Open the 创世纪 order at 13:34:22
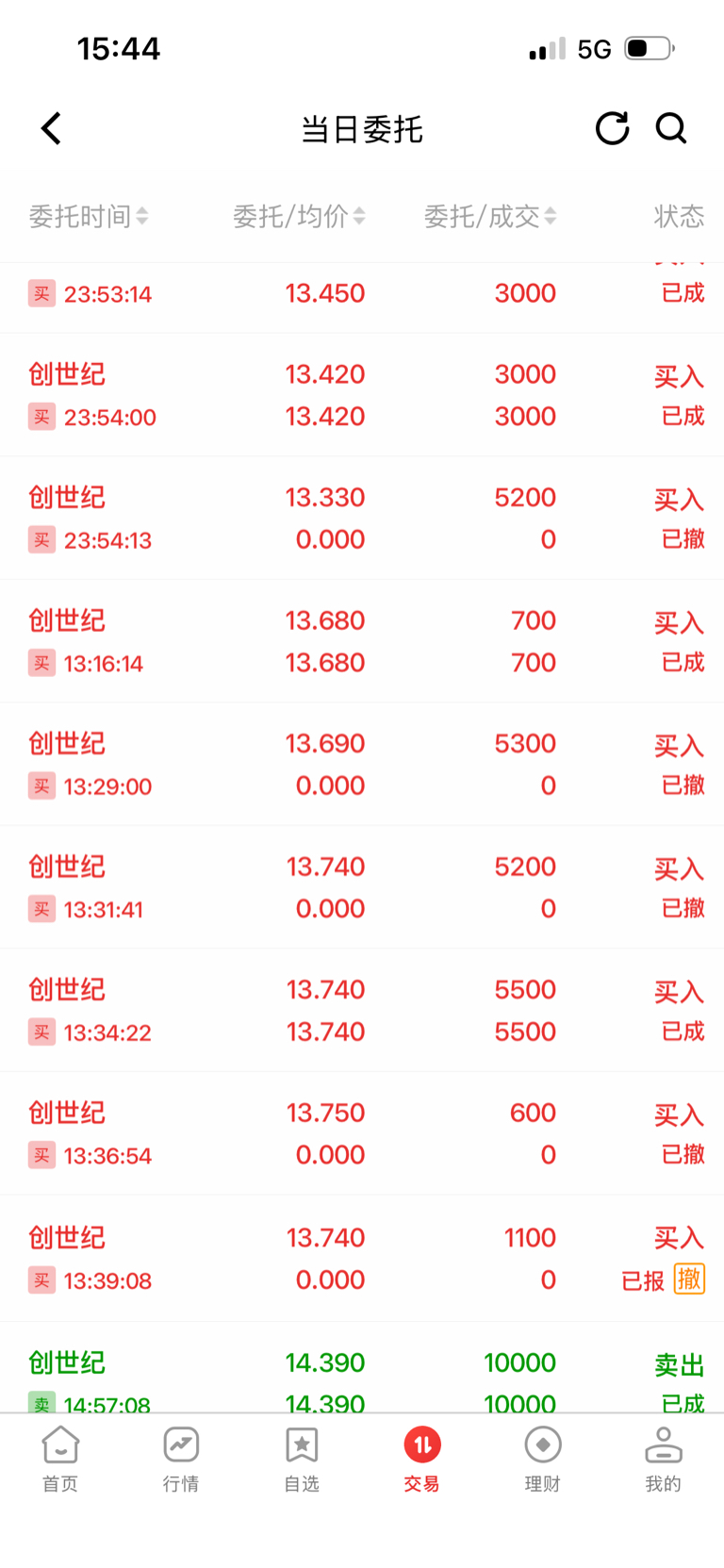This screenshot has height=1568, width=724. [362, 1011]
